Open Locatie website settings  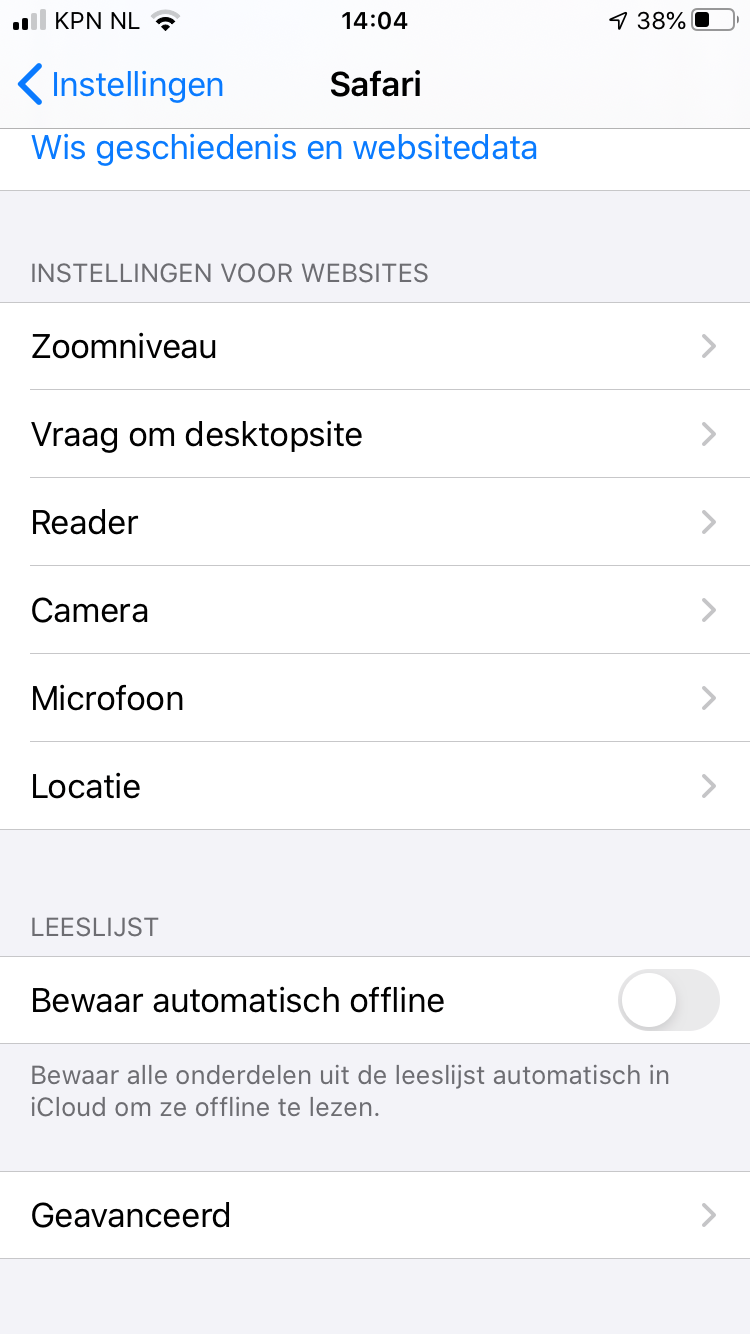coord(375,787)
